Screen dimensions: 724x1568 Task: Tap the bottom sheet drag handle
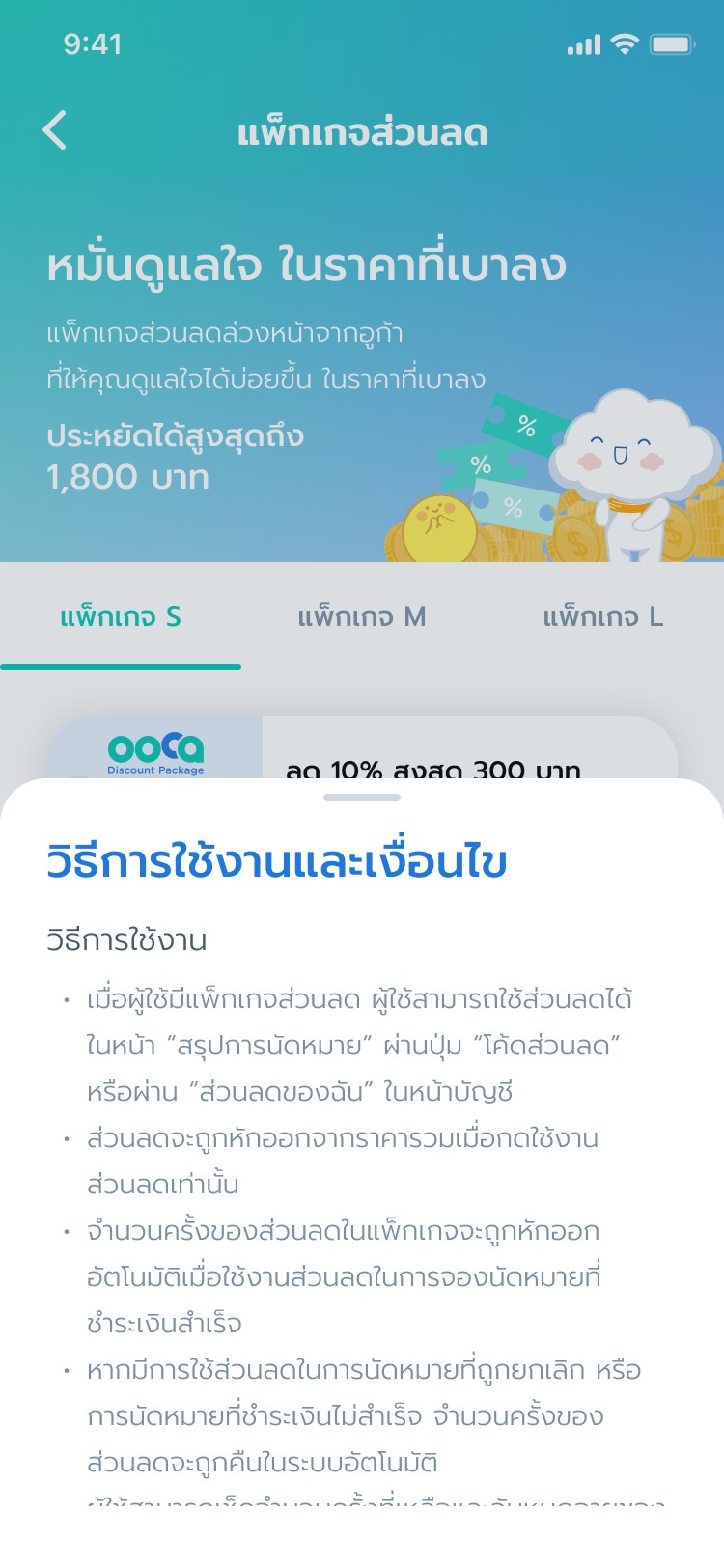[x=362, y=798]
